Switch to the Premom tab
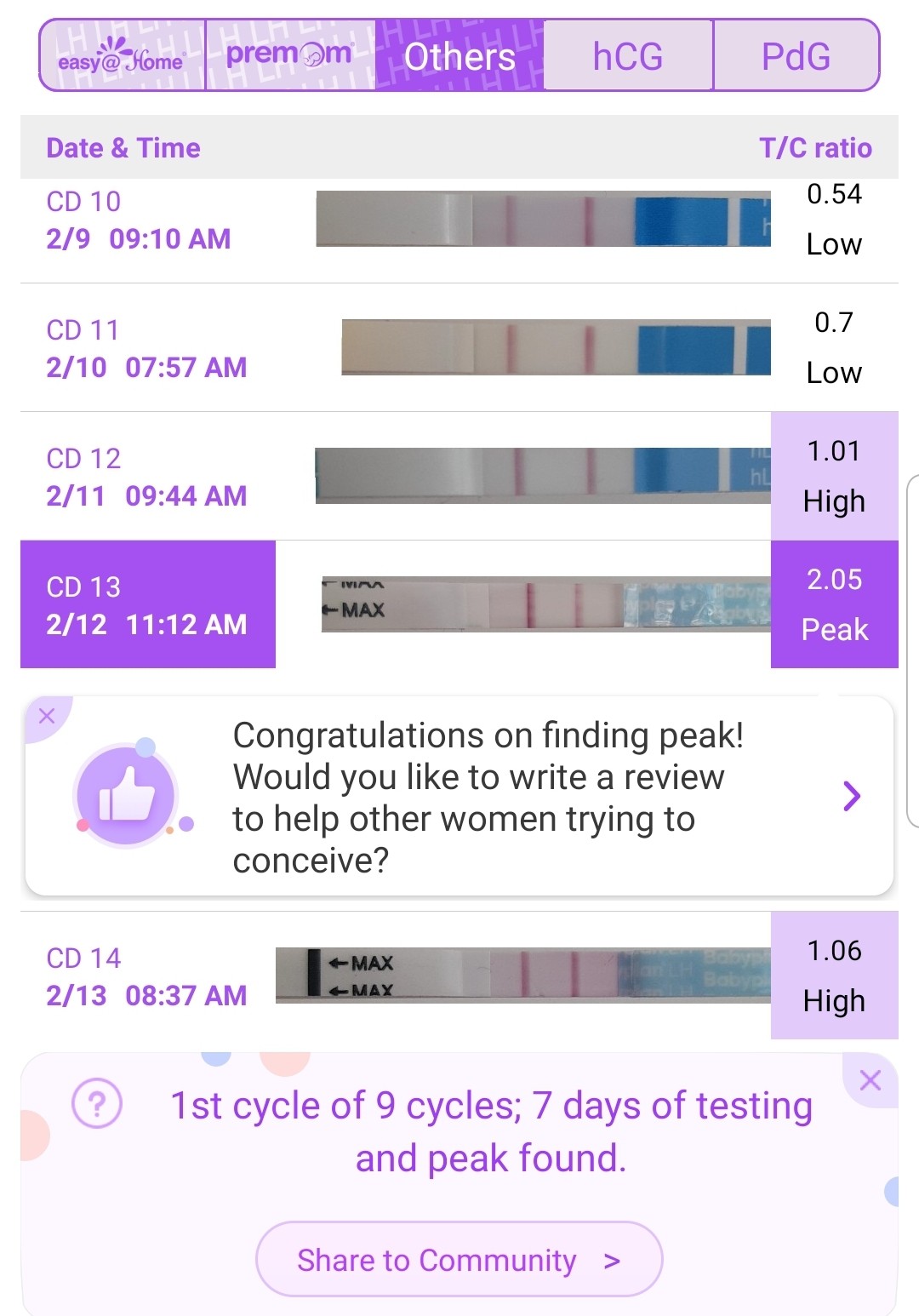Screen dimensions: 919x1316 pos(289,56)
